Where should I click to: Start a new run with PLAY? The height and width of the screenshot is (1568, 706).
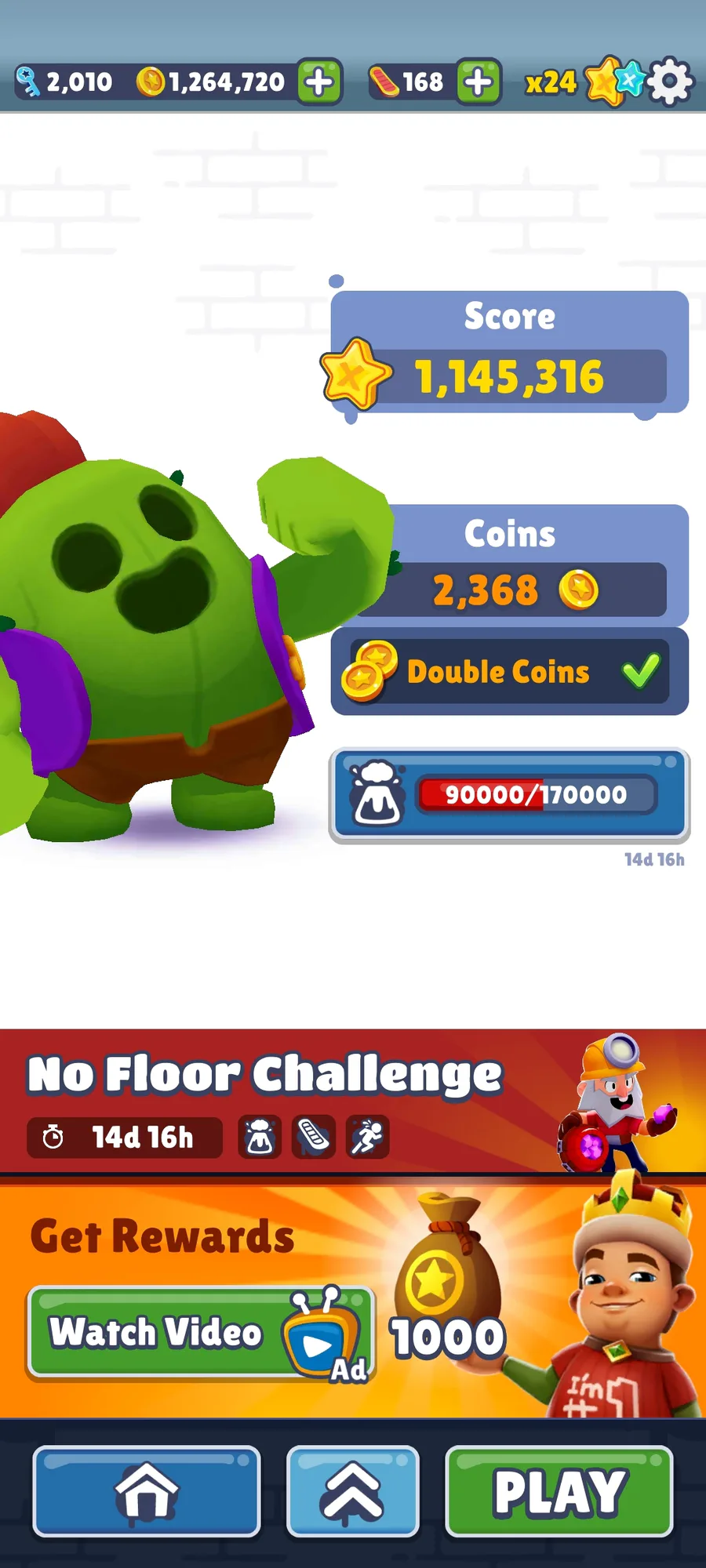click(559, 1491)
